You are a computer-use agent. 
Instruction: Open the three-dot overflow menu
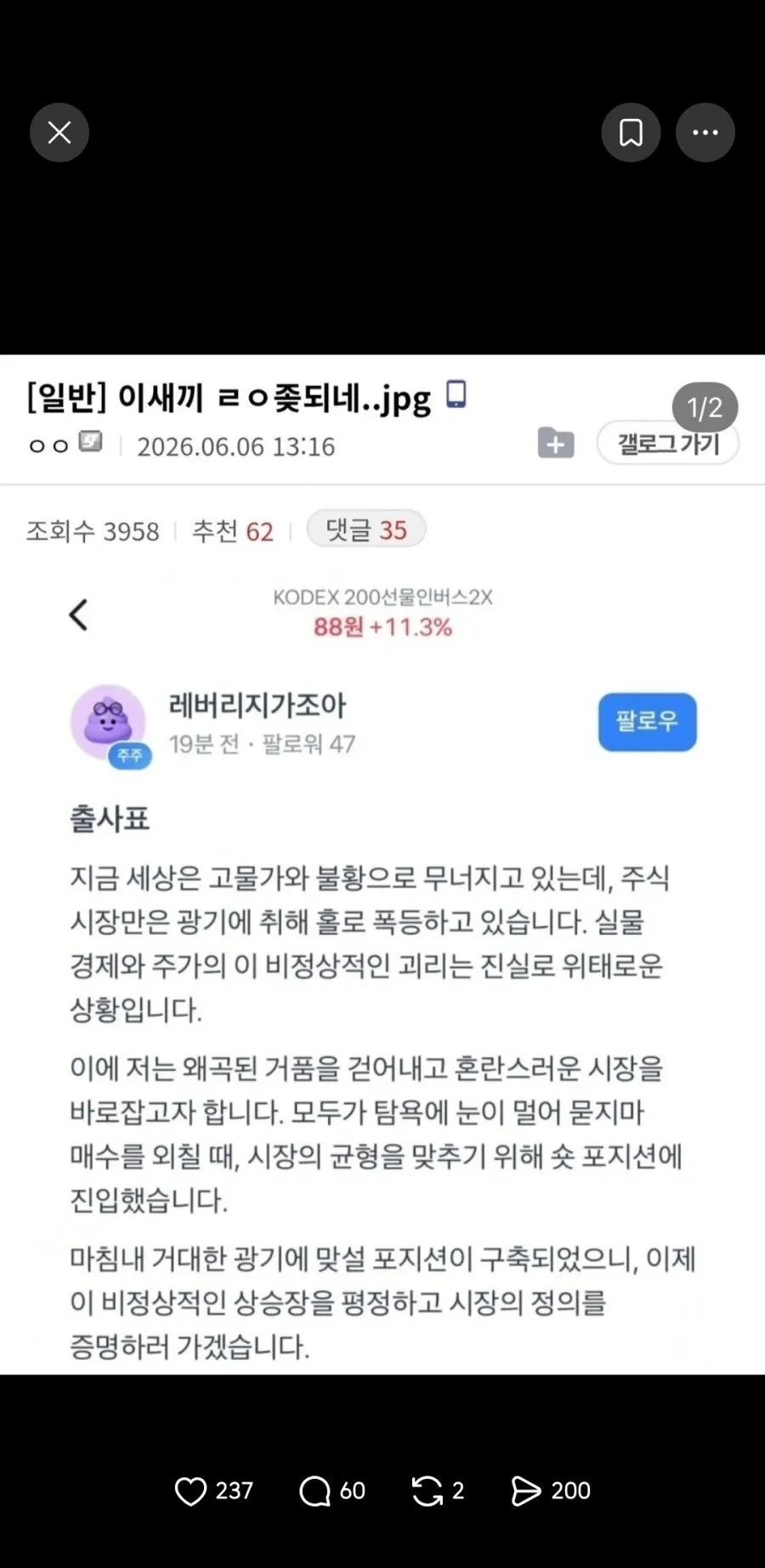pos(705,133)
